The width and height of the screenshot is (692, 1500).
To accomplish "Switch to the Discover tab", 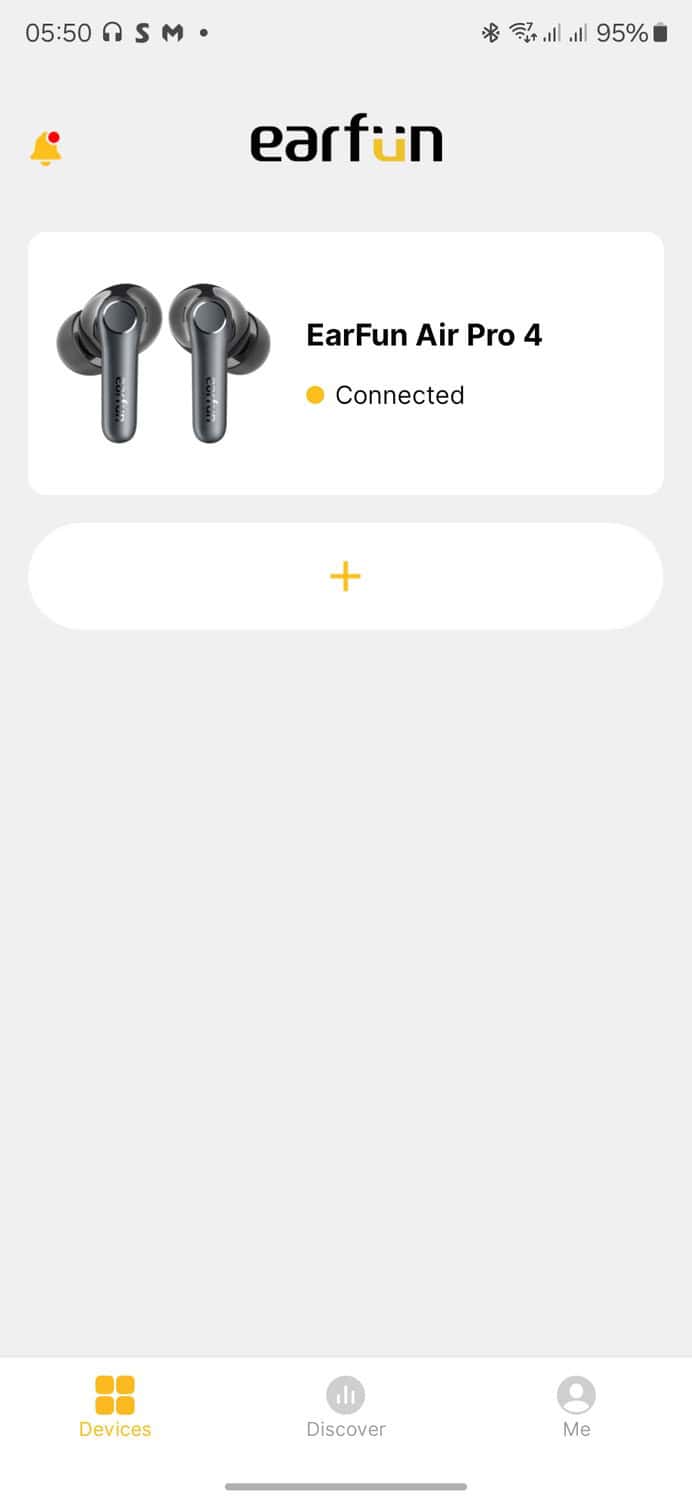I will pos(346,1406).
